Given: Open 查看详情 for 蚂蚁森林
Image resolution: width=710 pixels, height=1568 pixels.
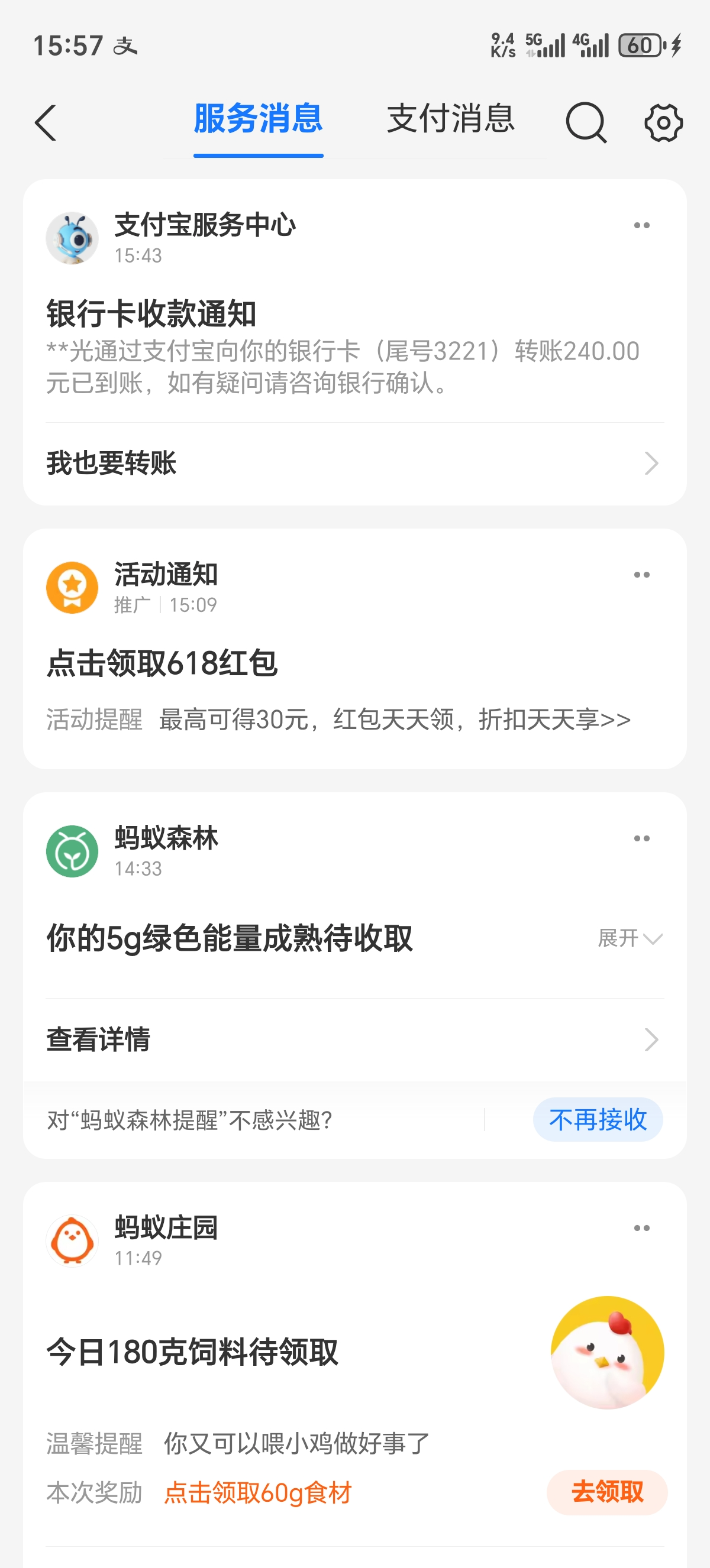Looking at the screenshot, I should (x=354, y=1039).
